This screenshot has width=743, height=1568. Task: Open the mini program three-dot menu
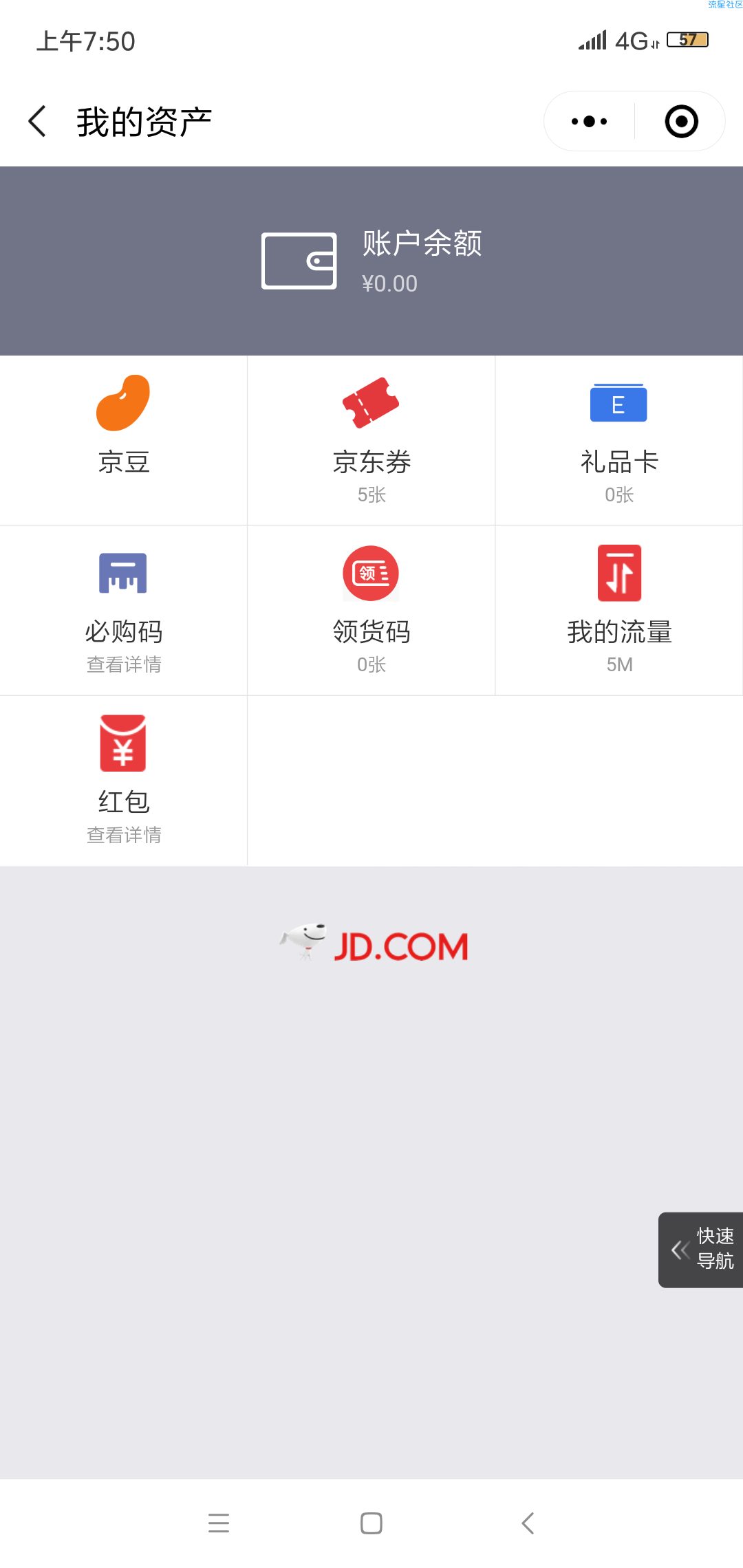pyautogui.click(x=590, y=122)
